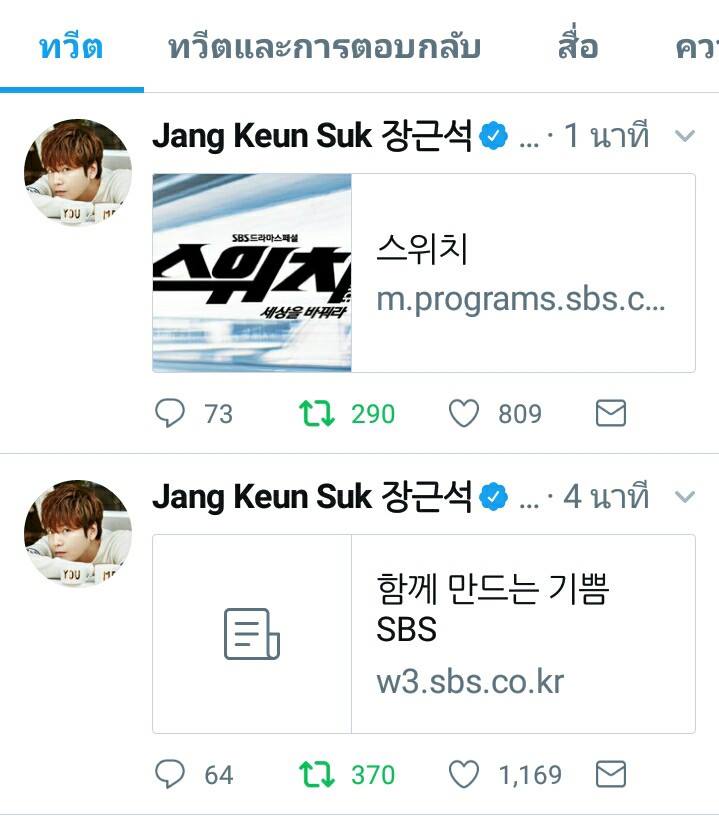Switch to the สื่อ tab
The width and height of the screenshot is (719, 816).
577,47
